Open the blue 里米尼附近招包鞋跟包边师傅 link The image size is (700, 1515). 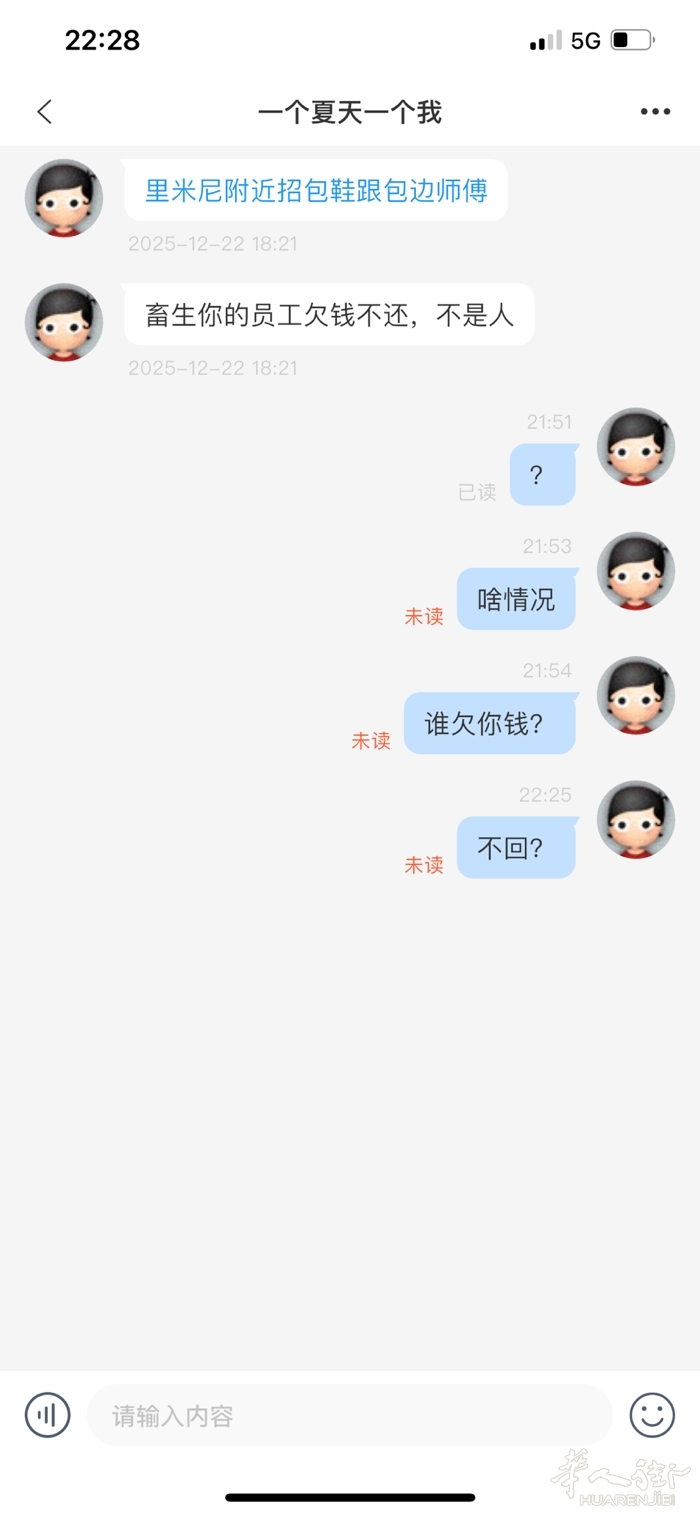pyautogui.click(x=316, y=190)
